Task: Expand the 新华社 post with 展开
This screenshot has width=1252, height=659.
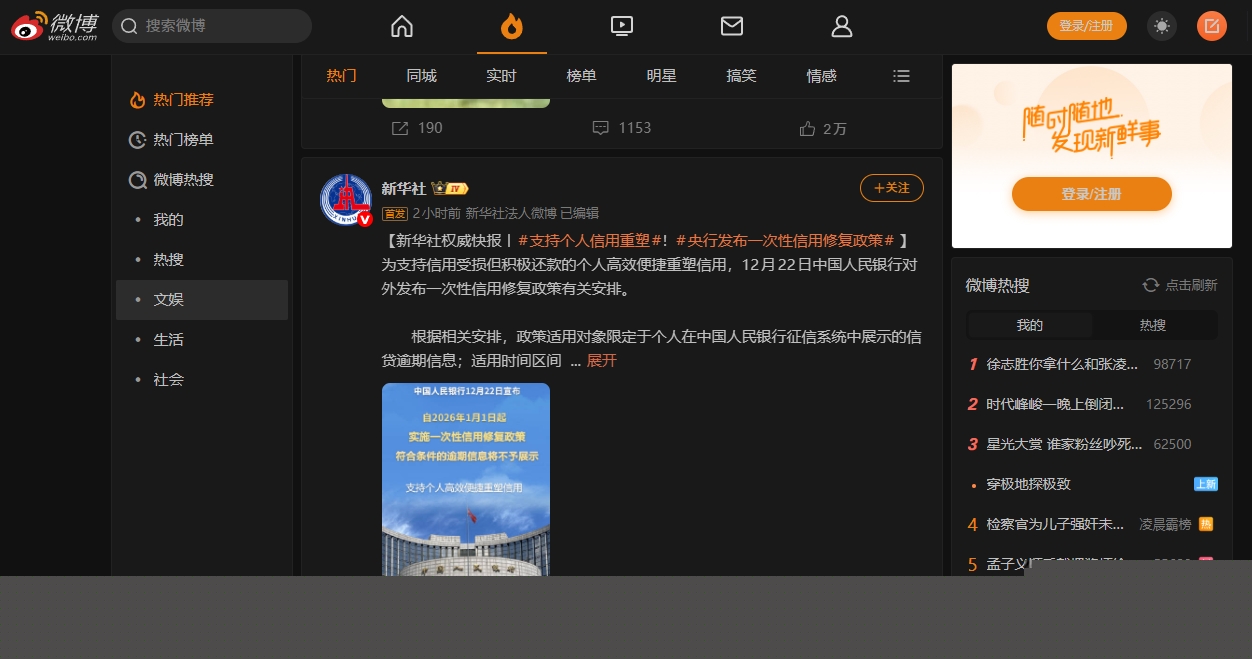Action: tap(601, 361)
